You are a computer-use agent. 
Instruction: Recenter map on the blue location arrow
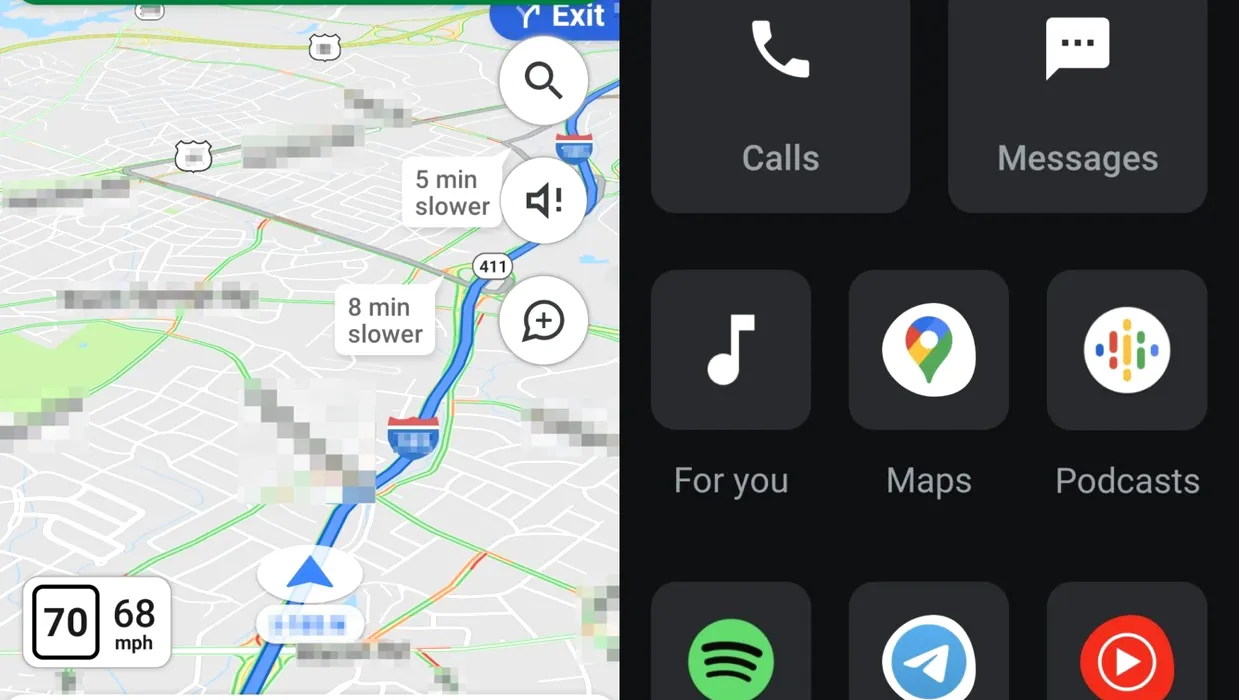[x=309, y=574]
